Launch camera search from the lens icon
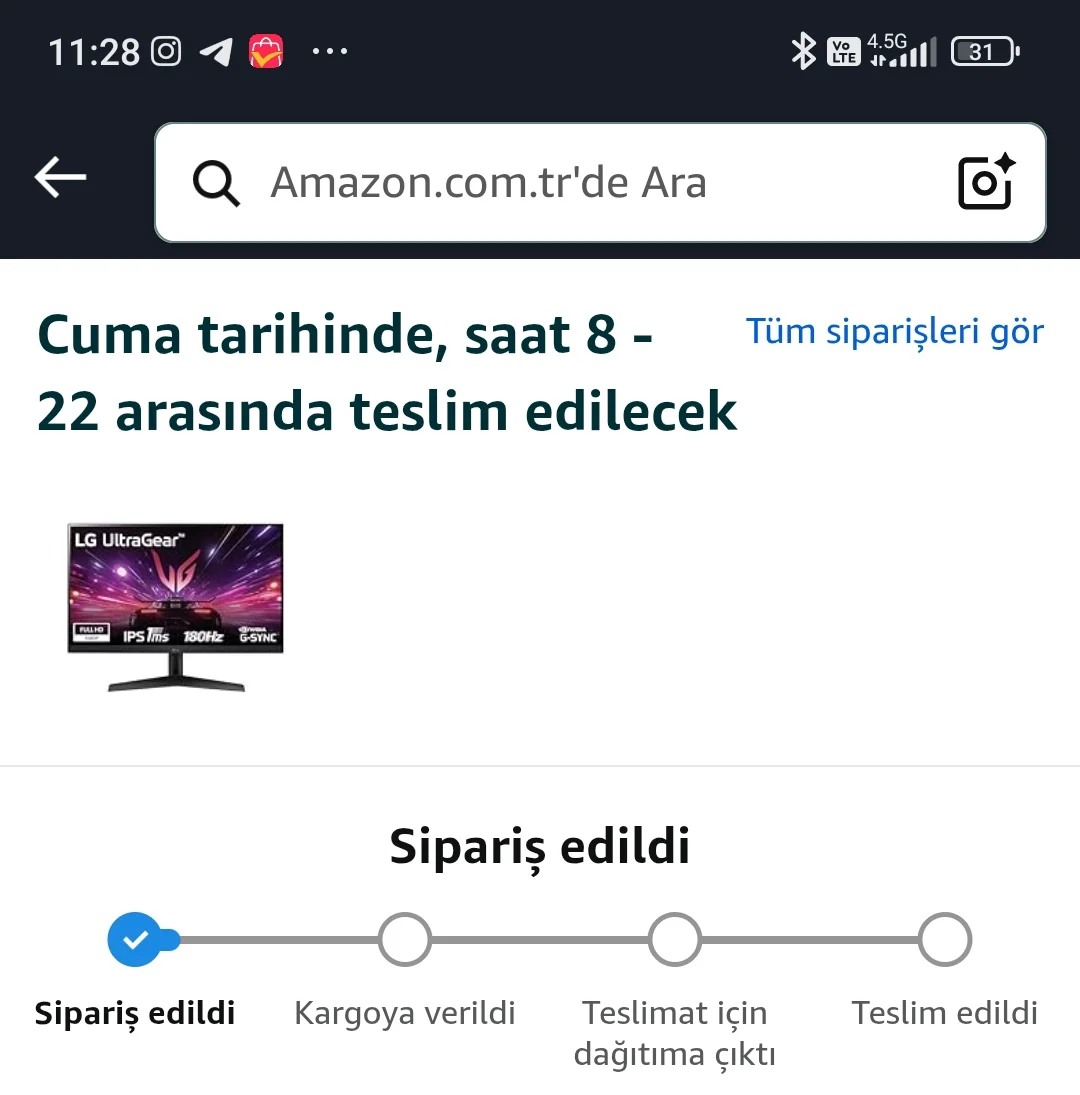The width and height of the screenshot is (1080, 1095). [x=986, y=182]
